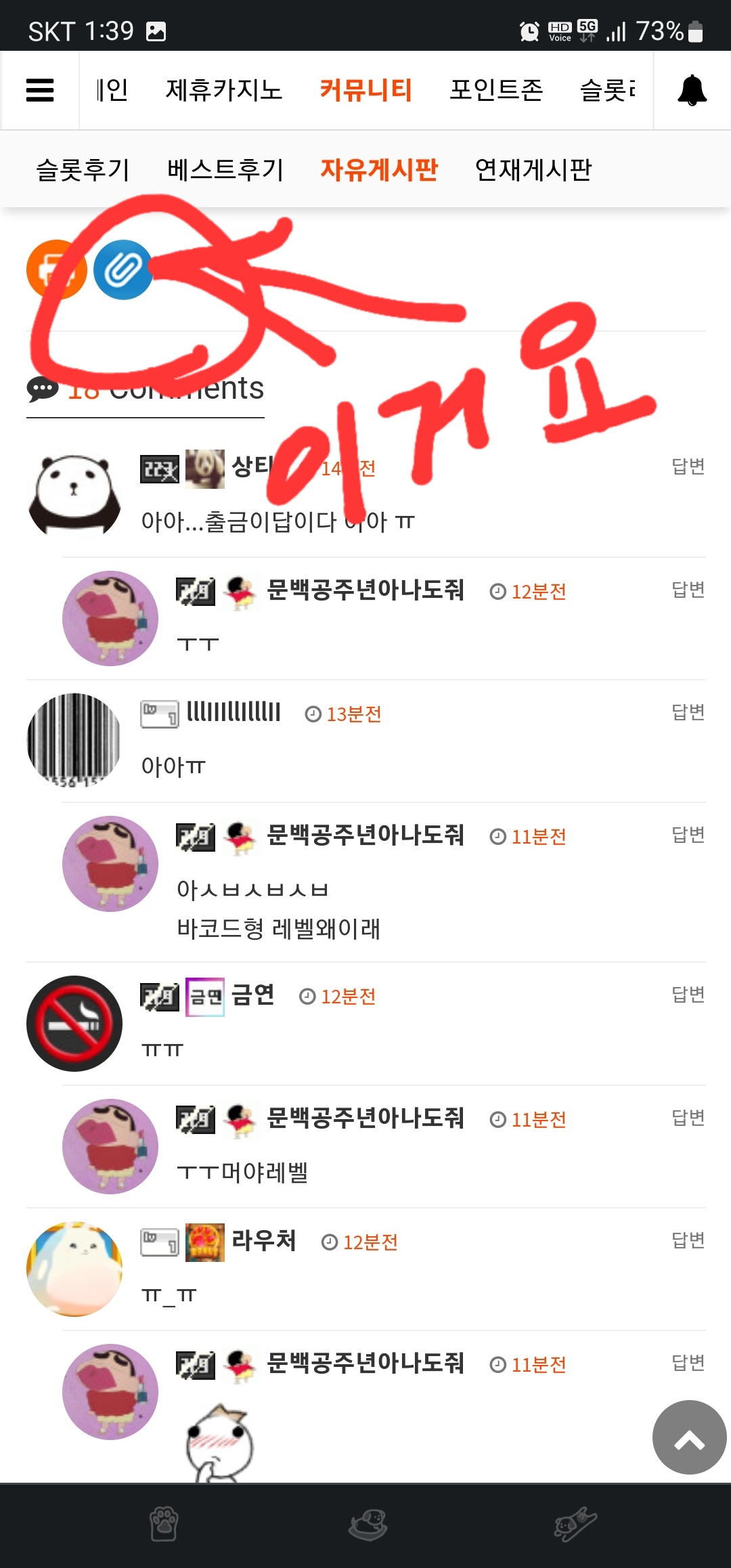
Task: Tap the orange print icon
Action: 56,269
